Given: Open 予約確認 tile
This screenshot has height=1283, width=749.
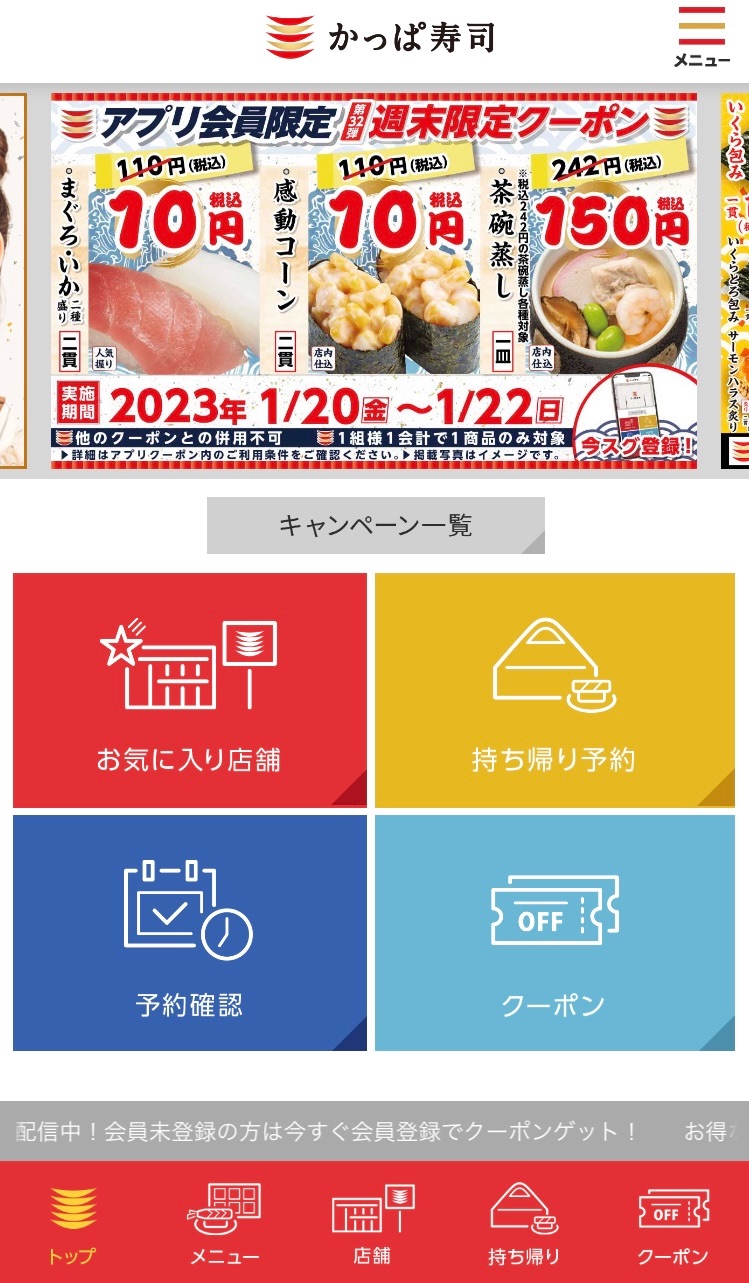Looking at the screenshot, I should click(190, 933).
